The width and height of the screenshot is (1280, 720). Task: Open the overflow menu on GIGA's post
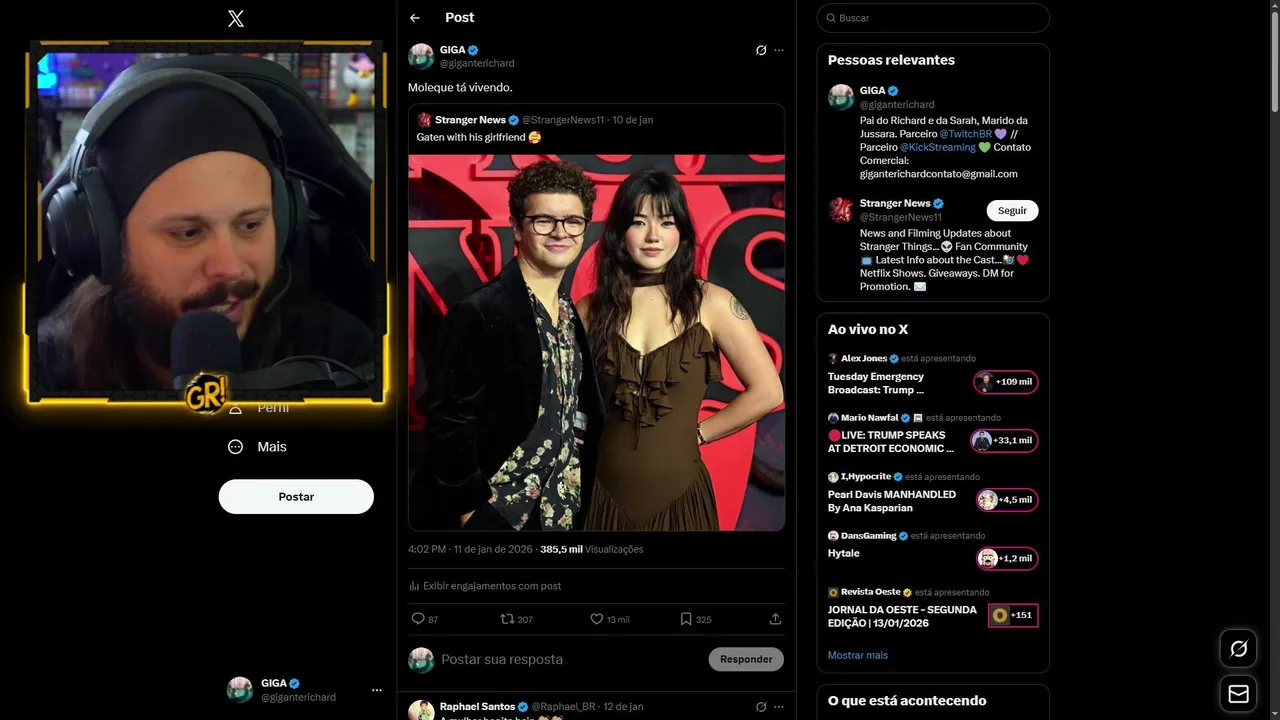[x=779, y=50]
